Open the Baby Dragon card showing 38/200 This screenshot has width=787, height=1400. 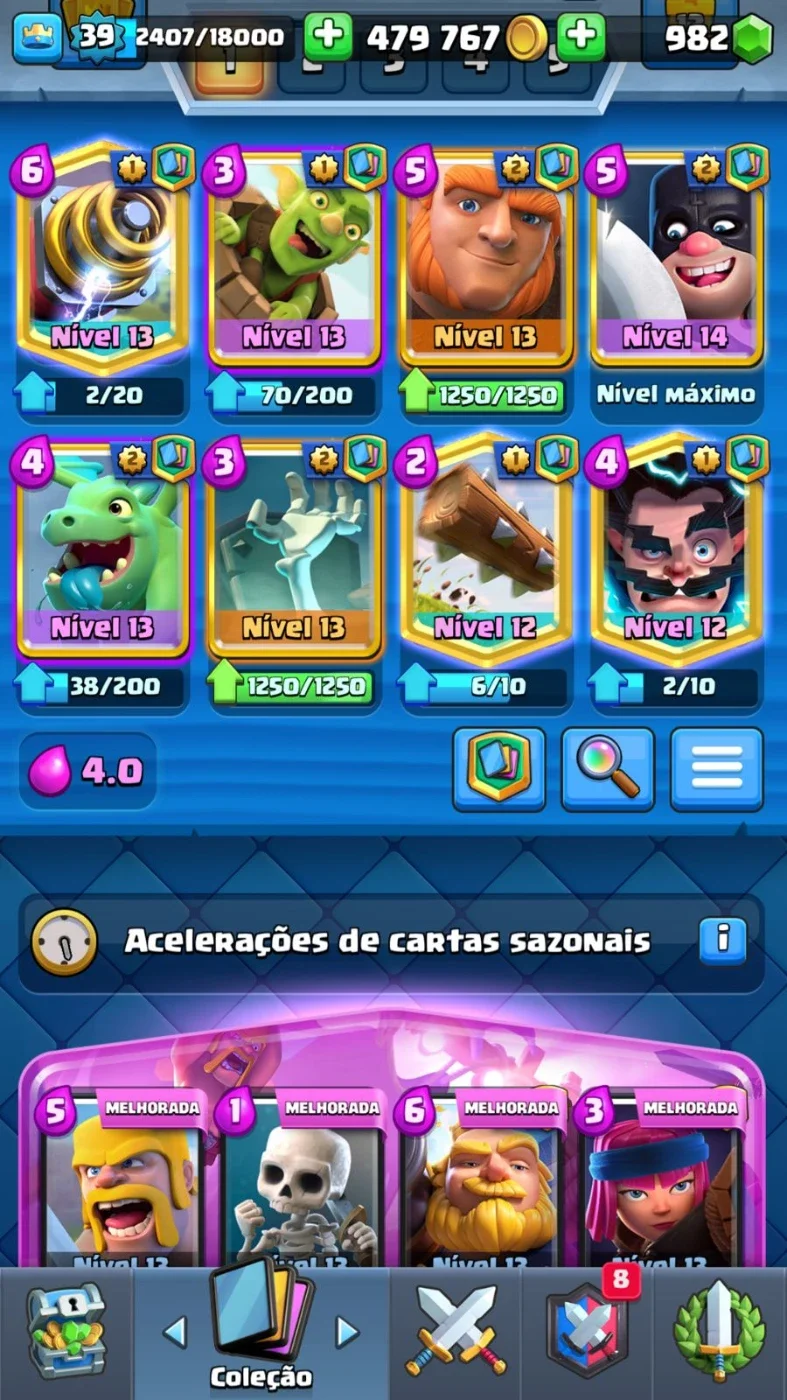point(101,548)
